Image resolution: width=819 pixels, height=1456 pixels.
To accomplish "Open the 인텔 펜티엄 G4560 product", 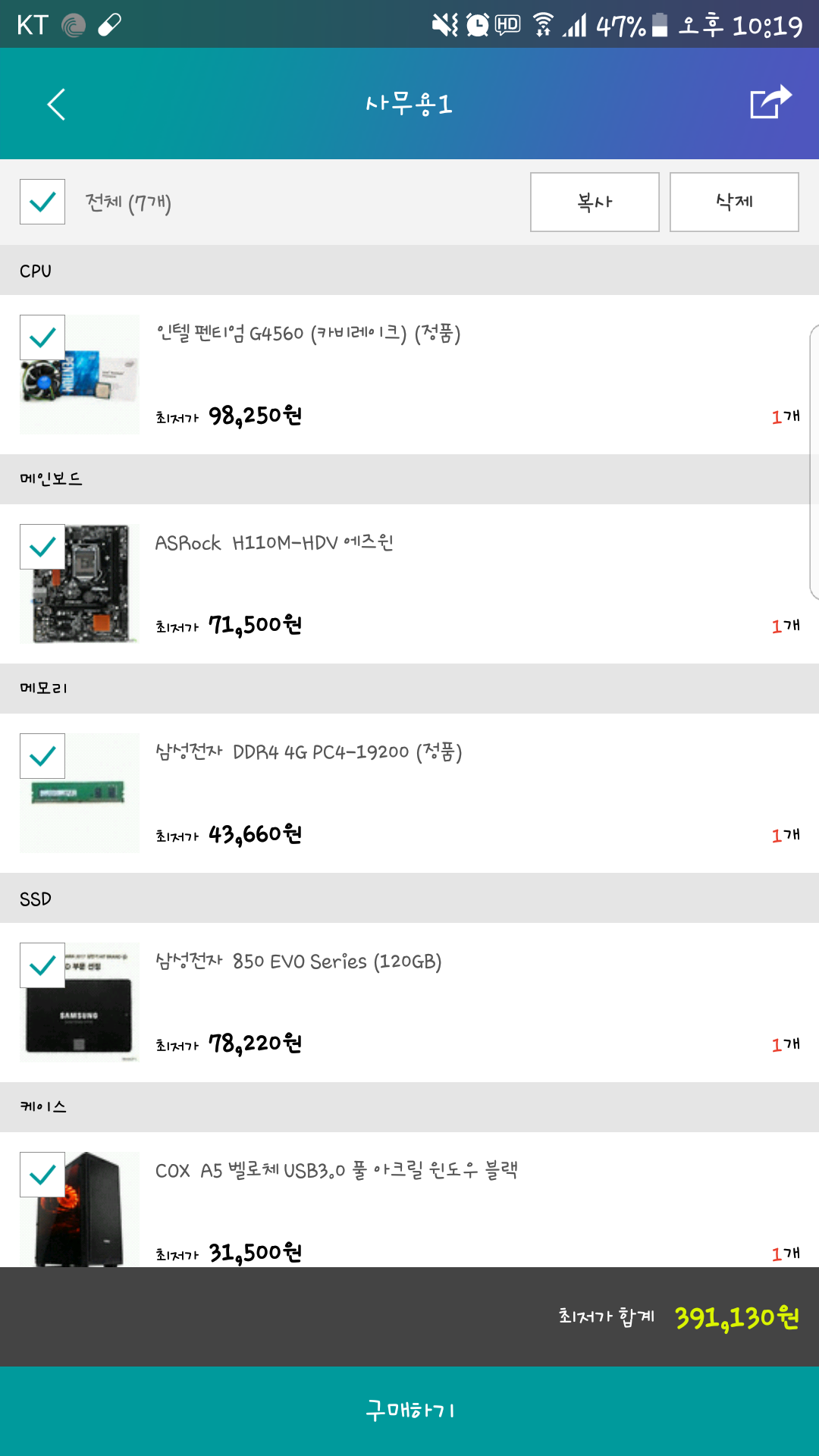I will click(x=308, y=334).
